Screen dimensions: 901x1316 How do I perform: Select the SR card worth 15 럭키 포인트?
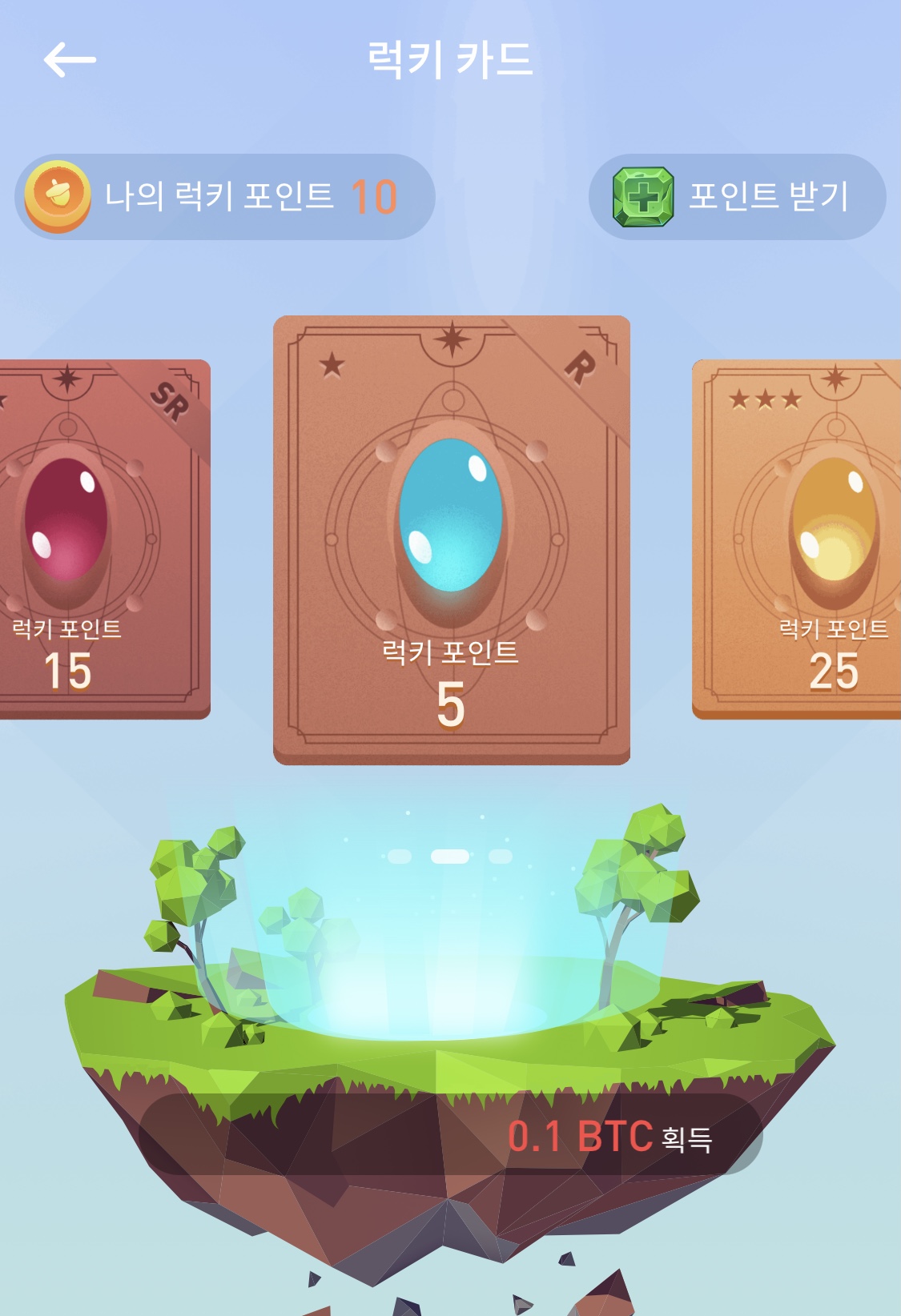pyautogui.click(x=105, y=540)
